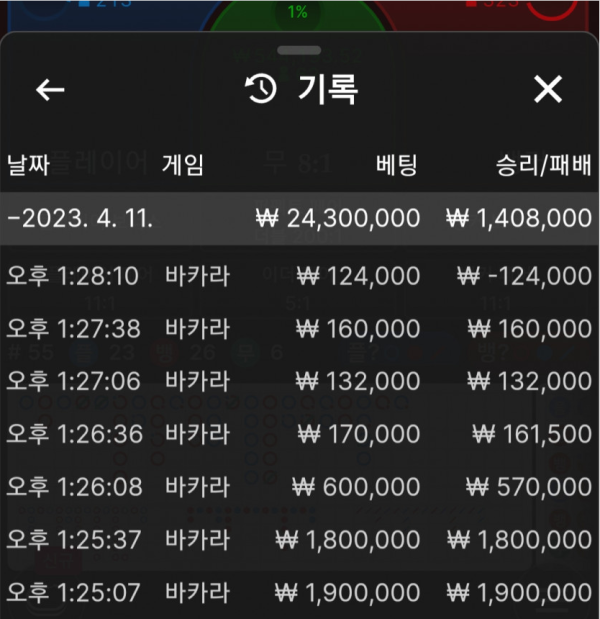
Task: Open the 오후 1:27:38 바카라 record
Action: click(x=299, y=328)
